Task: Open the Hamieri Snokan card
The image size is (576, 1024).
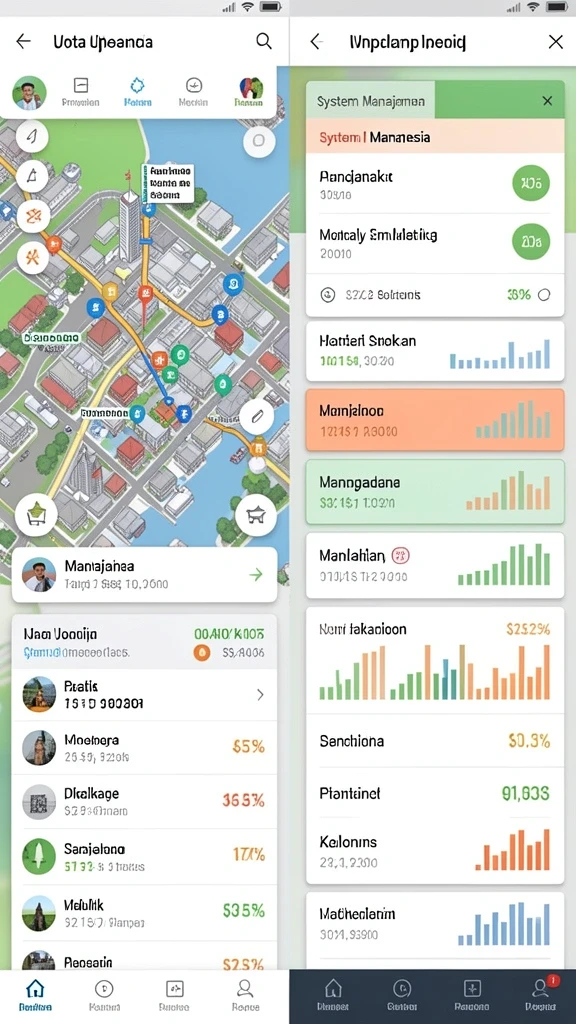Action: (435, 351)
